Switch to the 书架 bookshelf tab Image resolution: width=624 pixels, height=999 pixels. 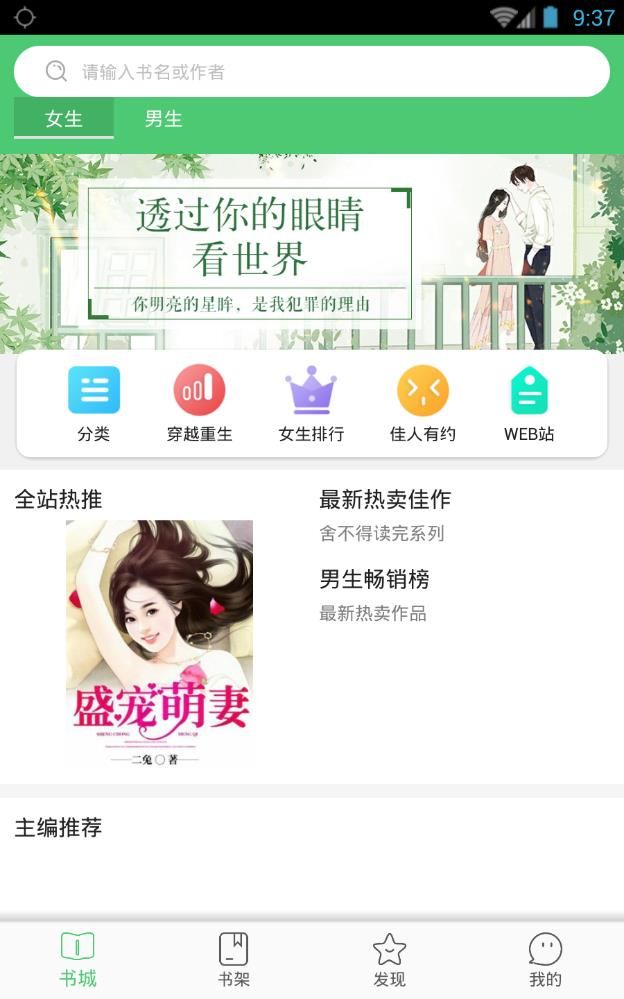(233, 960)
